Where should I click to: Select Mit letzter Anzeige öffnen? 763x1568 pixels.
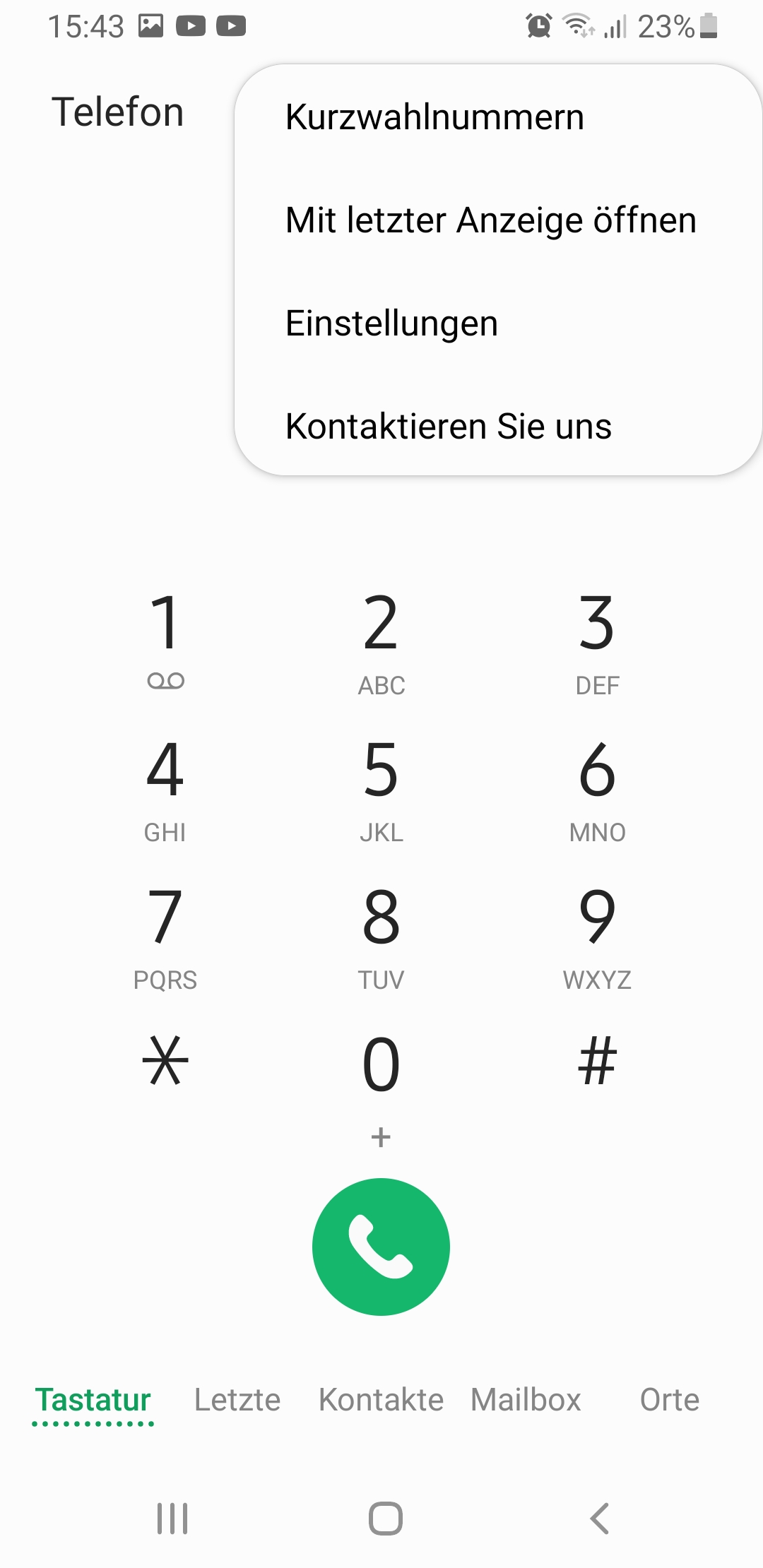coord(498,220)
